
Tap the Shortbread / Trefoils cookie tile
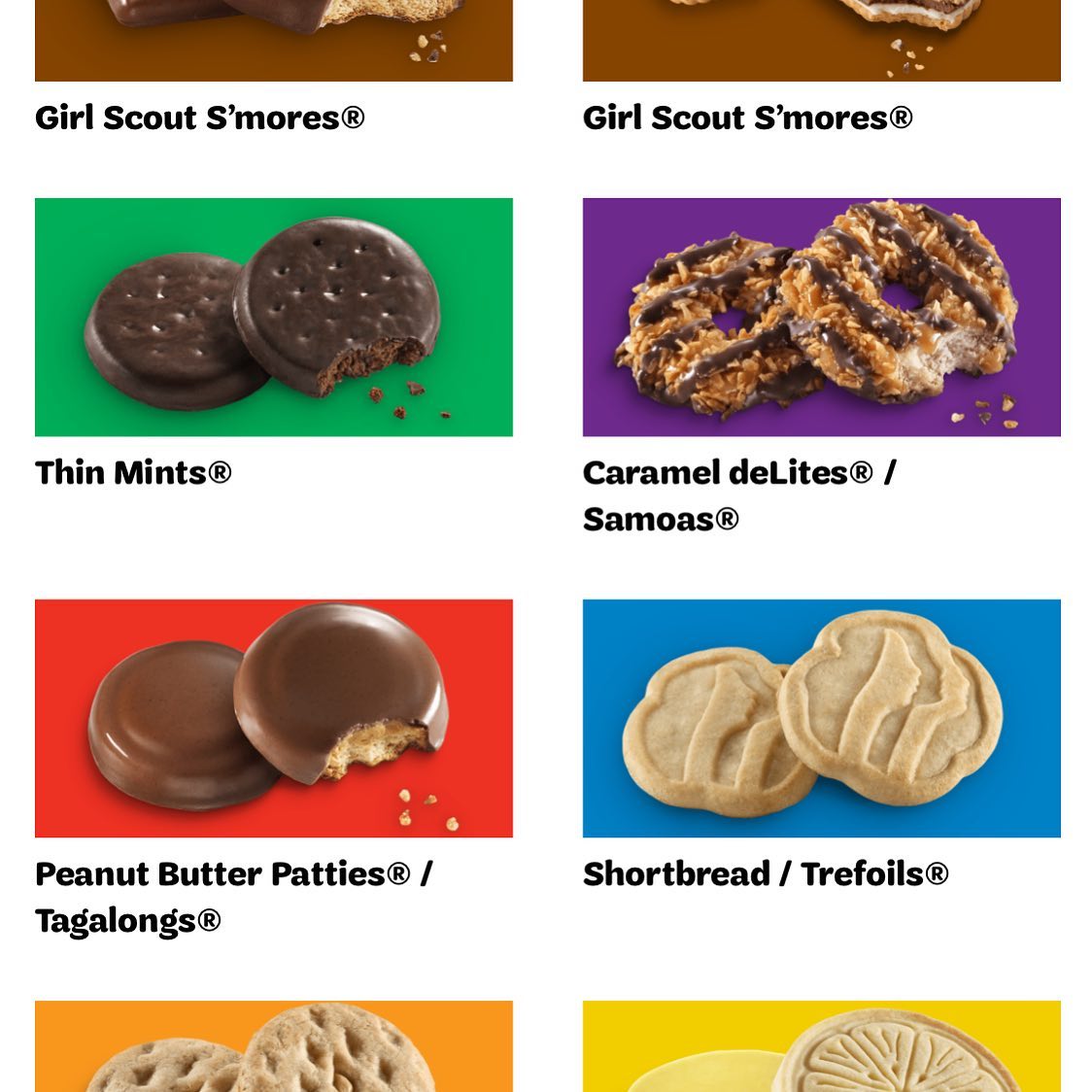(821, 718)
